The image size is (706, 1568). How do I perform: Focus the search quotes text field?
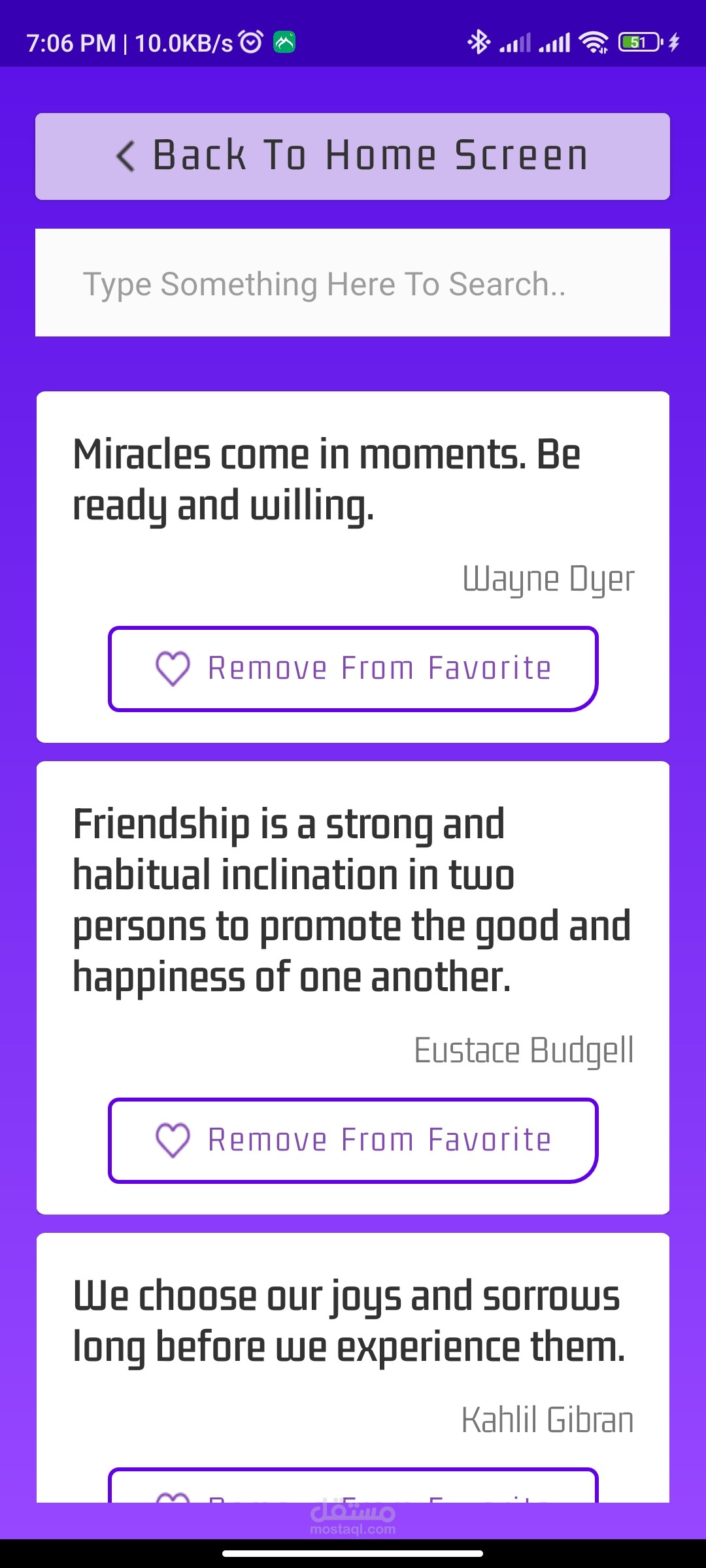tap(352, 283)
